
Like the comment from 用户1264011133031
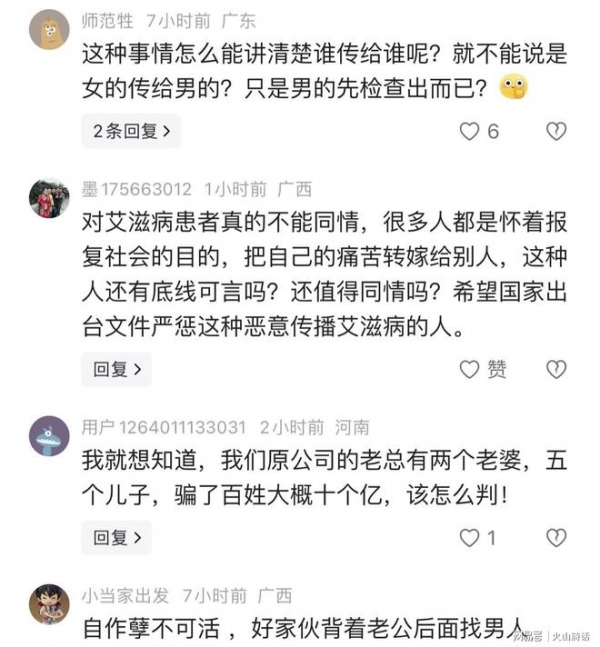click(470, 537)
